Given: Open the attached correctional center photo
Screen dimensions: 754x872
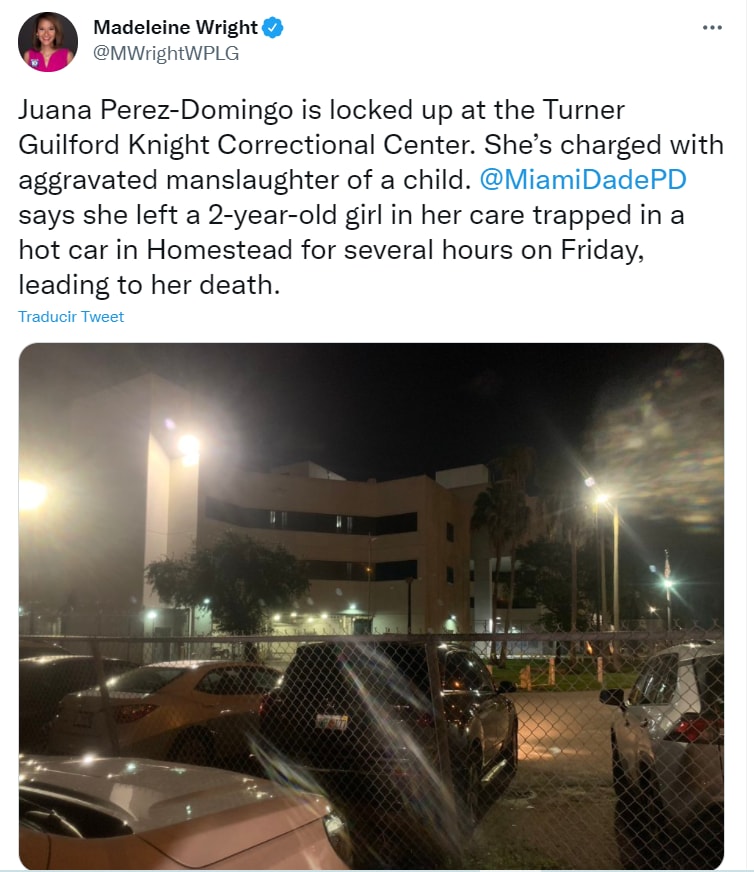Looking at the screenshot, I should pos(371,606).
